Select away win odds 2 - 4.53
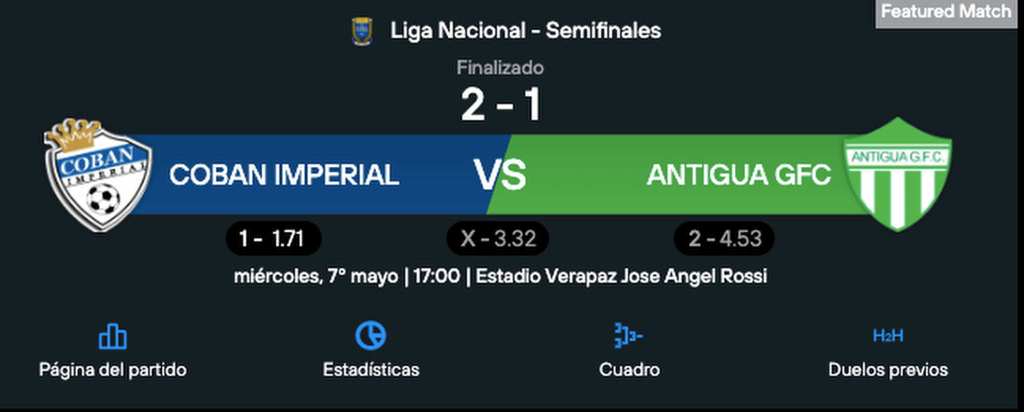Screen dimensions: 1024x412 [724, 238]
